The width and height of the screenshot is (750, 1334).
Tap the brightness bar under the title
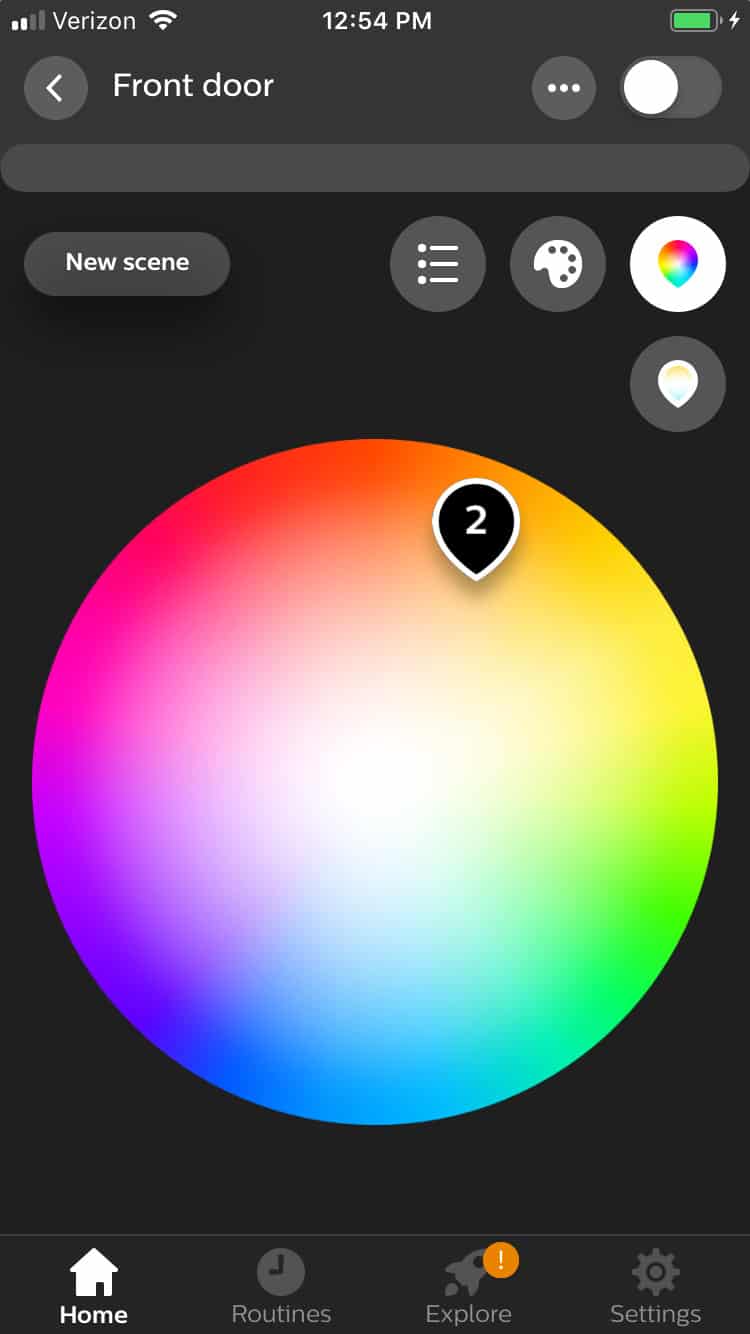point(375,167)
